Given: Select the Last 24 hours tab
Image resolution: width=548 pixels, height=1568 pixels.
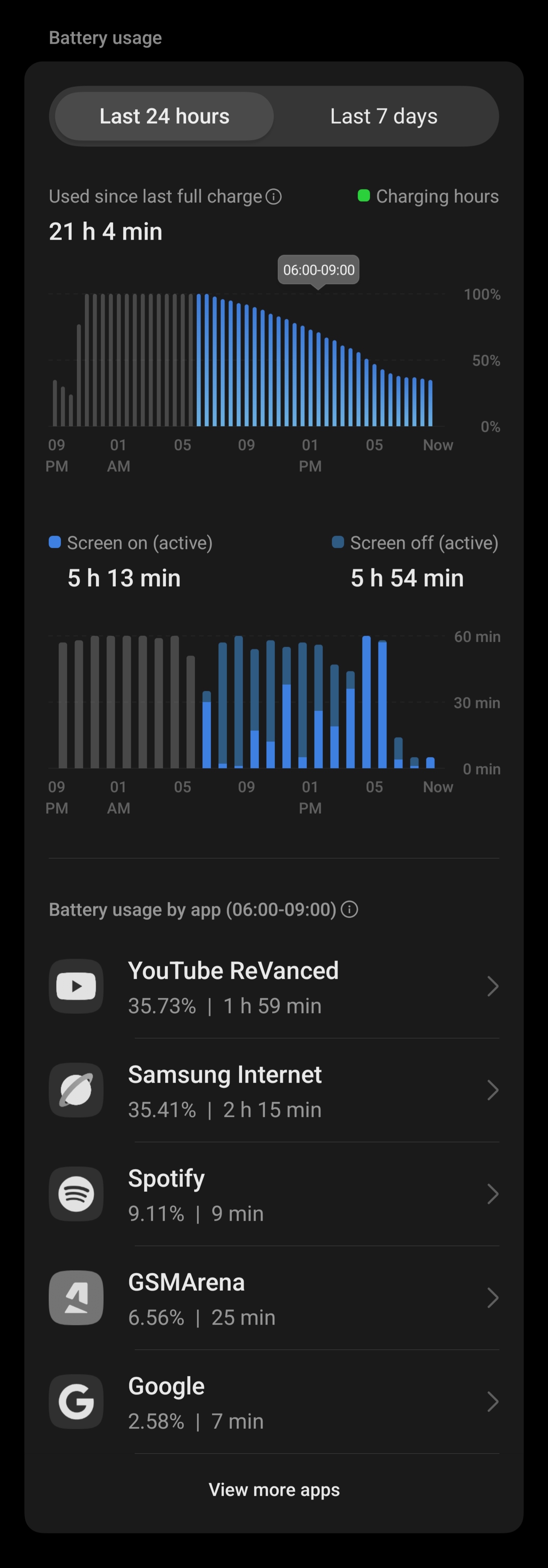Looking at the screenshot, I should click(164, 116).
